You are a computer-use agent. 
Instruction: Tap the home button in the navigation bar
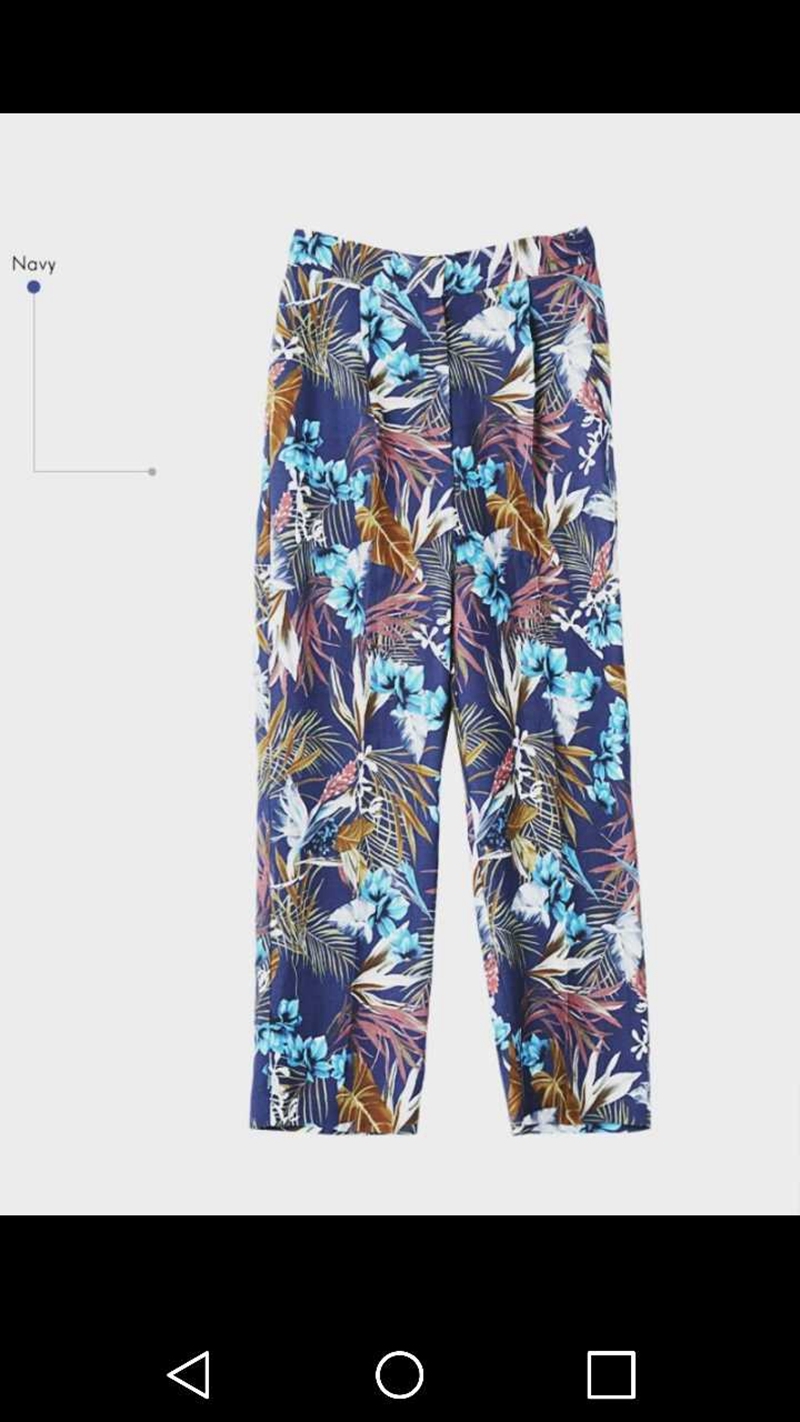point(399,1374)
